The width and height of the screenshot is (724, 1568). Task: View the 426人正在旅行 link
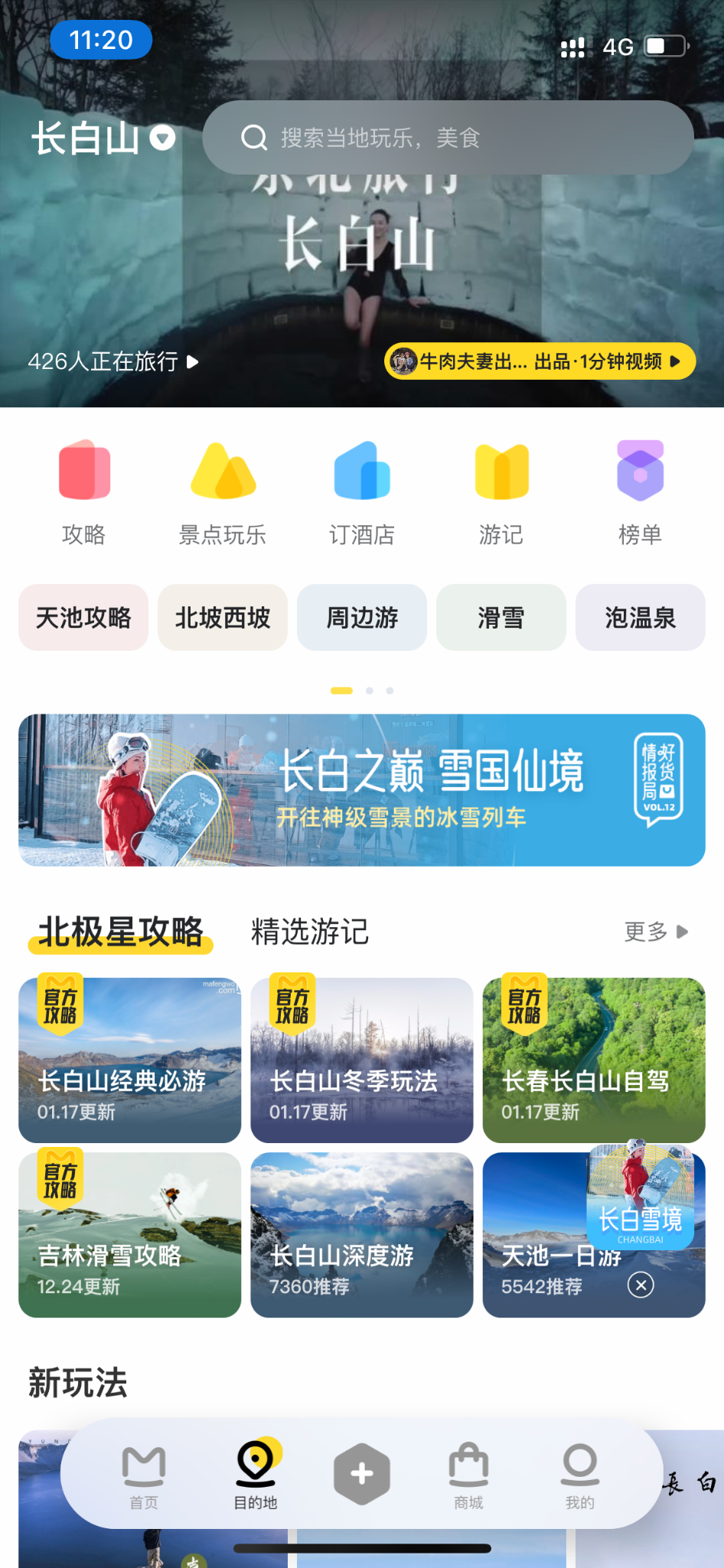(113, 361)
